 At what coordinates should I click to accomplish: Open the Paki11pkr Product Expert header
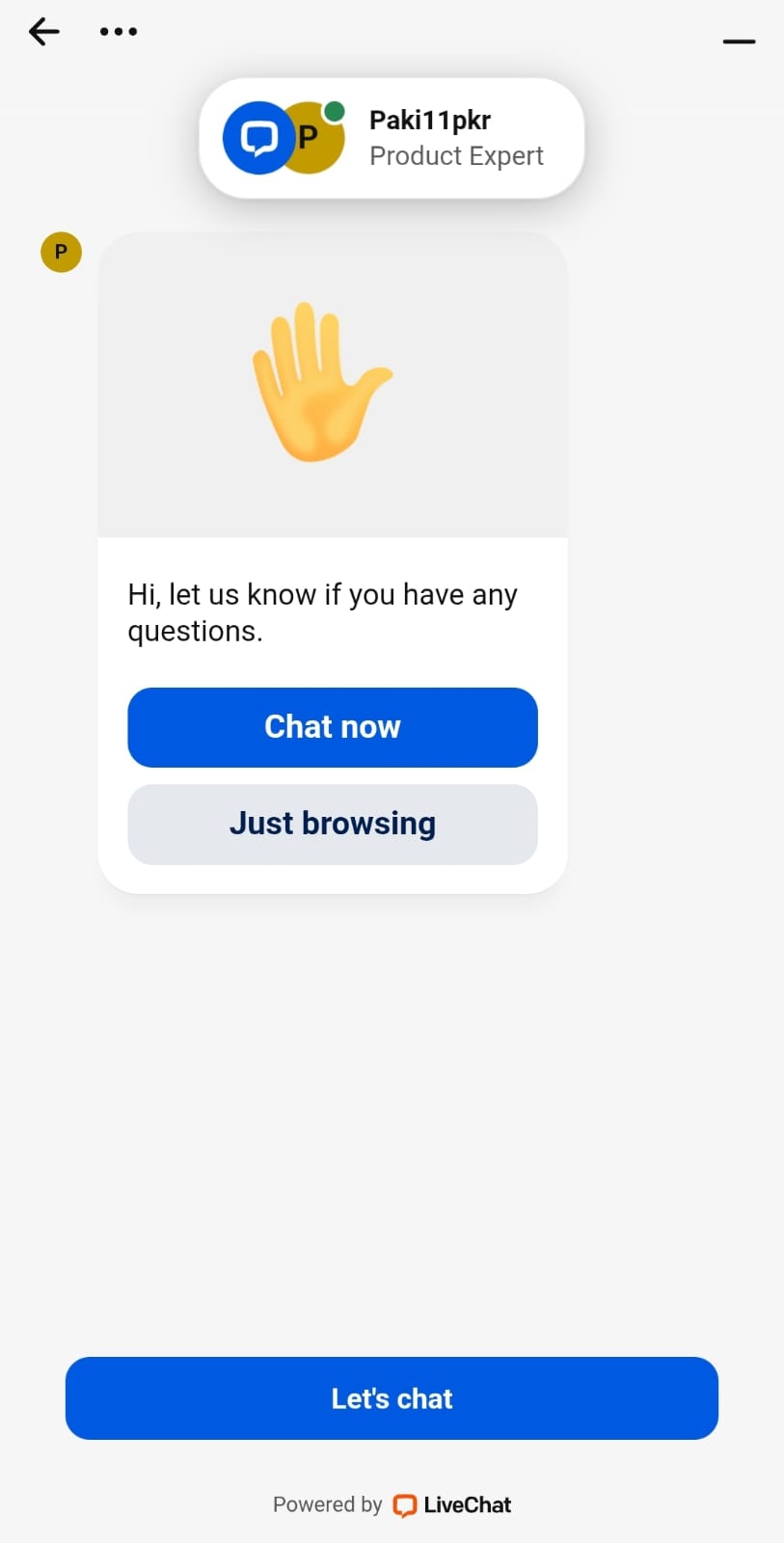(392, 138)
